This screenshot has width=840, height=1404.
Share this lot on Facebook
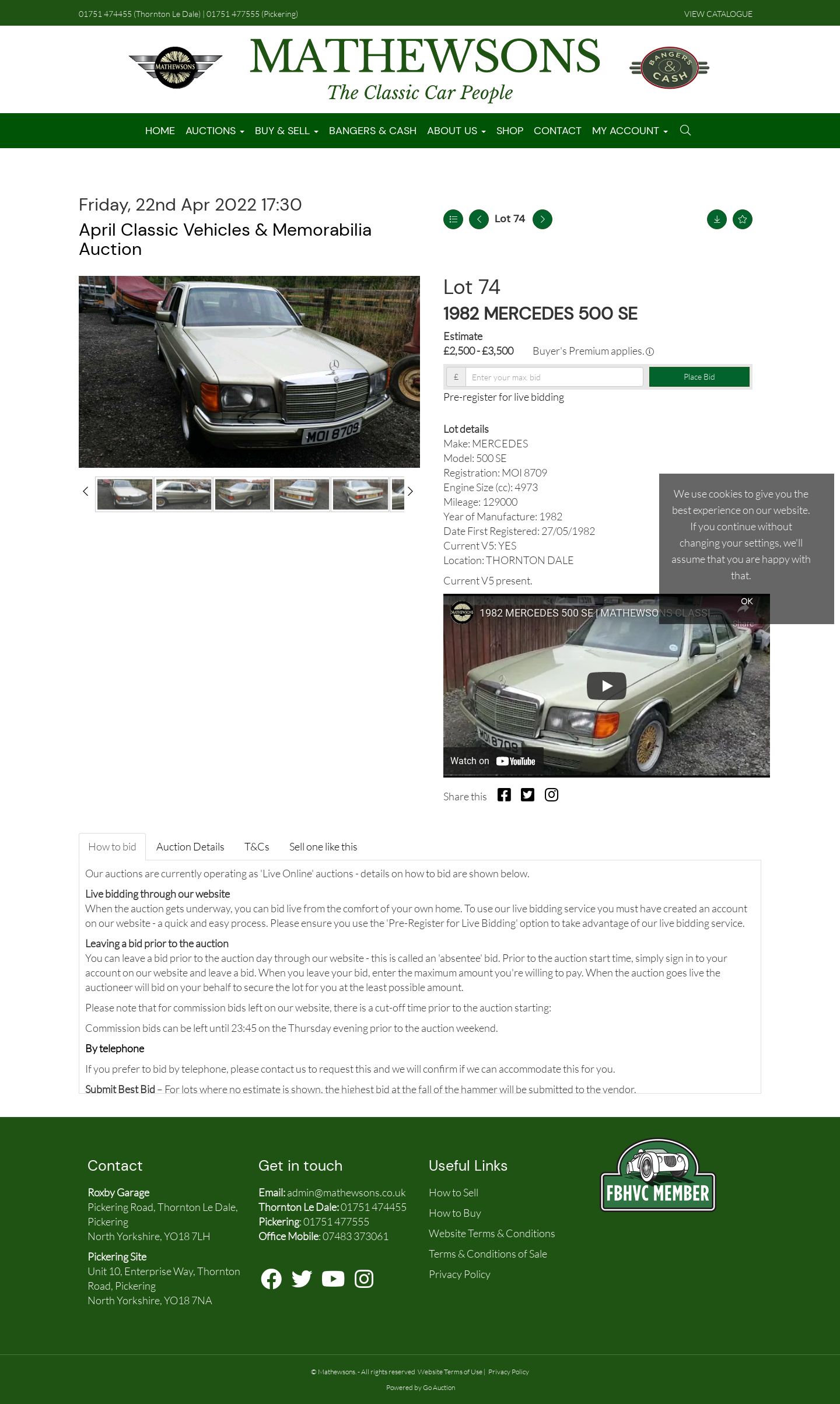pyautogui.click(x=504, y=795)
